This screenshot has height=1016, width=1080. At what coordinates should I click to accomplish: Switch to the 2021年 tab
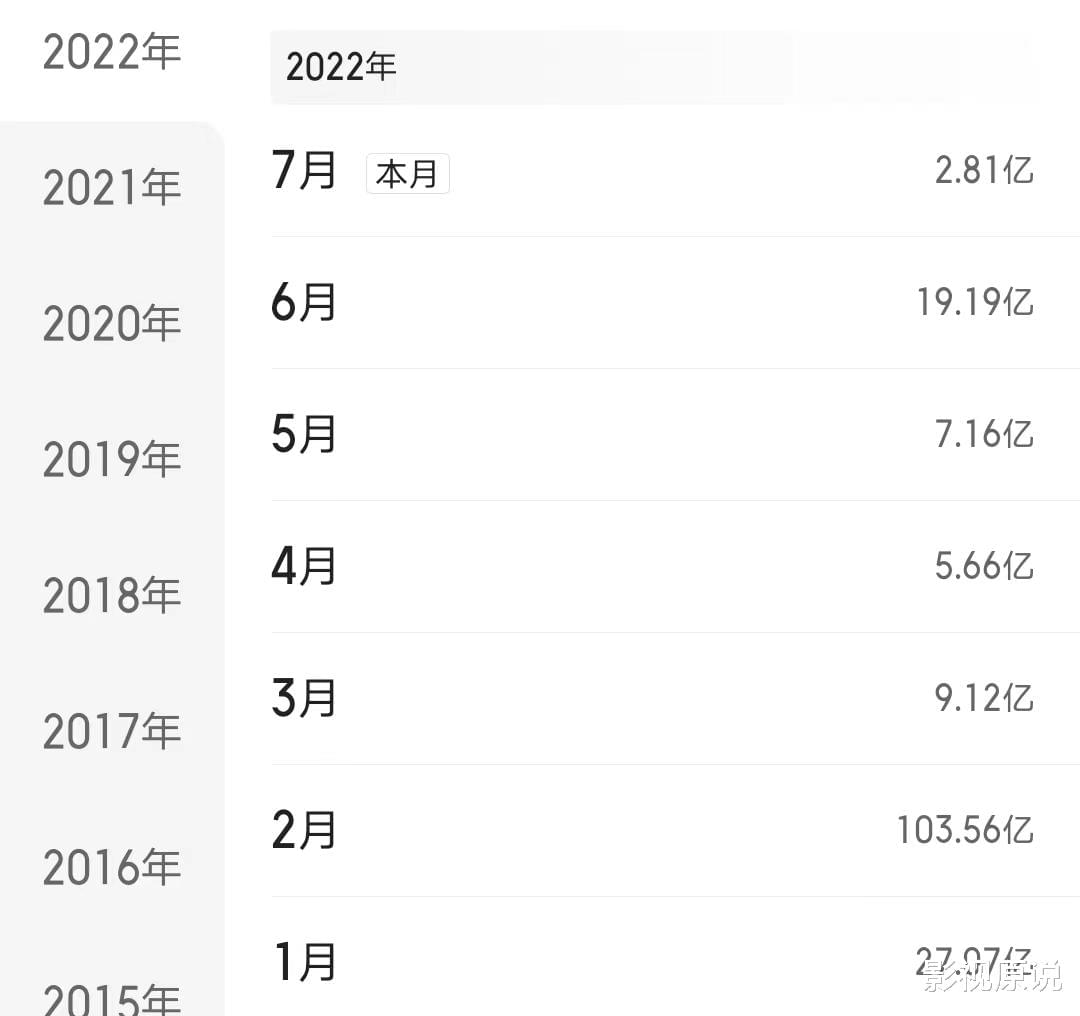click(111, 188)
